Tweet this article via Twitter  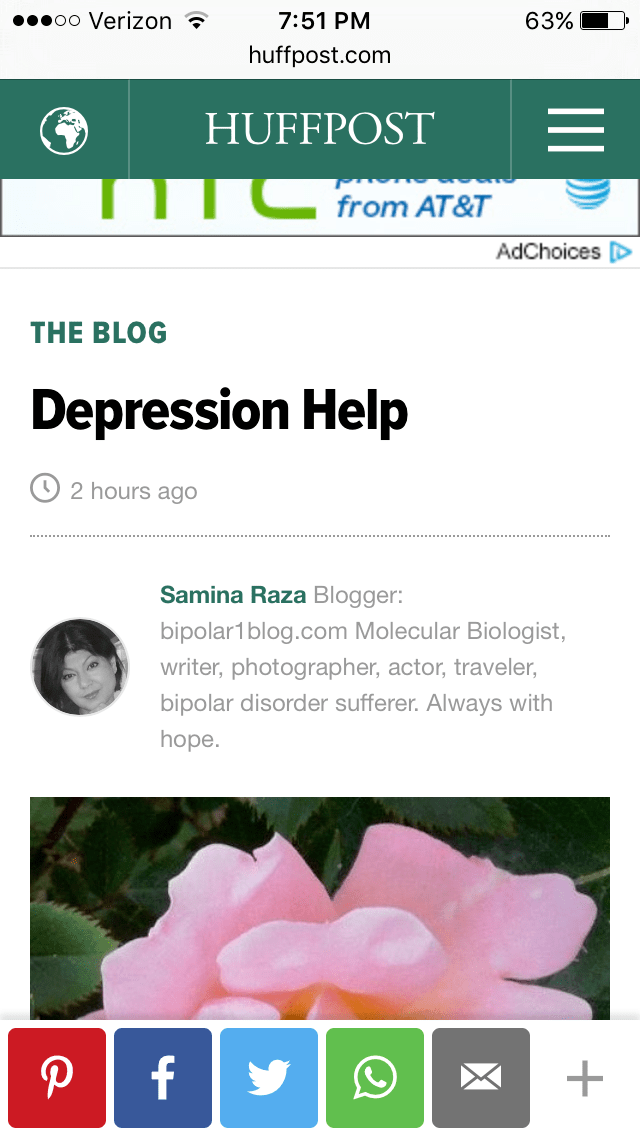[269, 1078]
